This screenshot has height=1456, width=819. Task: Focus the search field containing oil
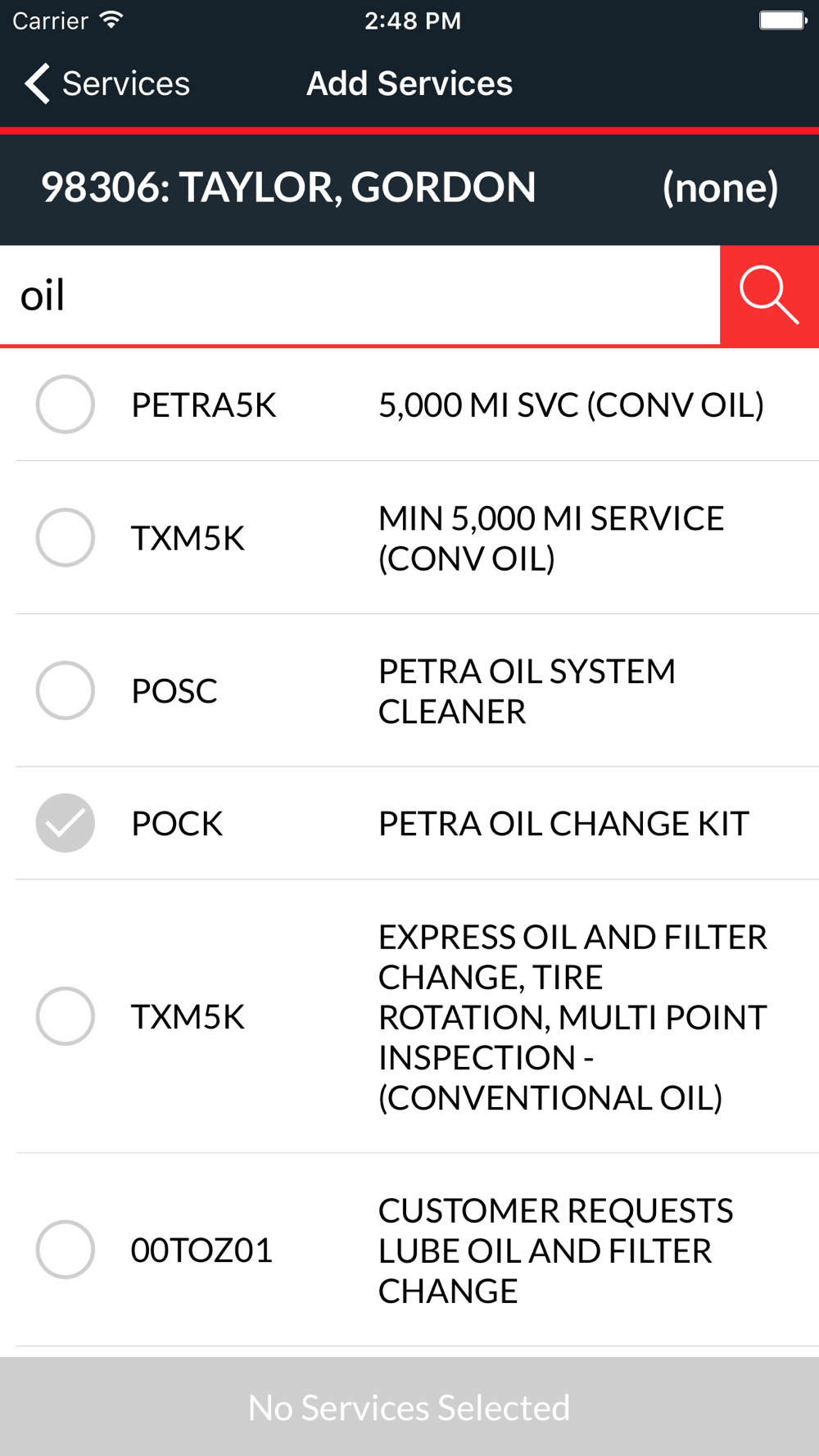pos(360,296)
